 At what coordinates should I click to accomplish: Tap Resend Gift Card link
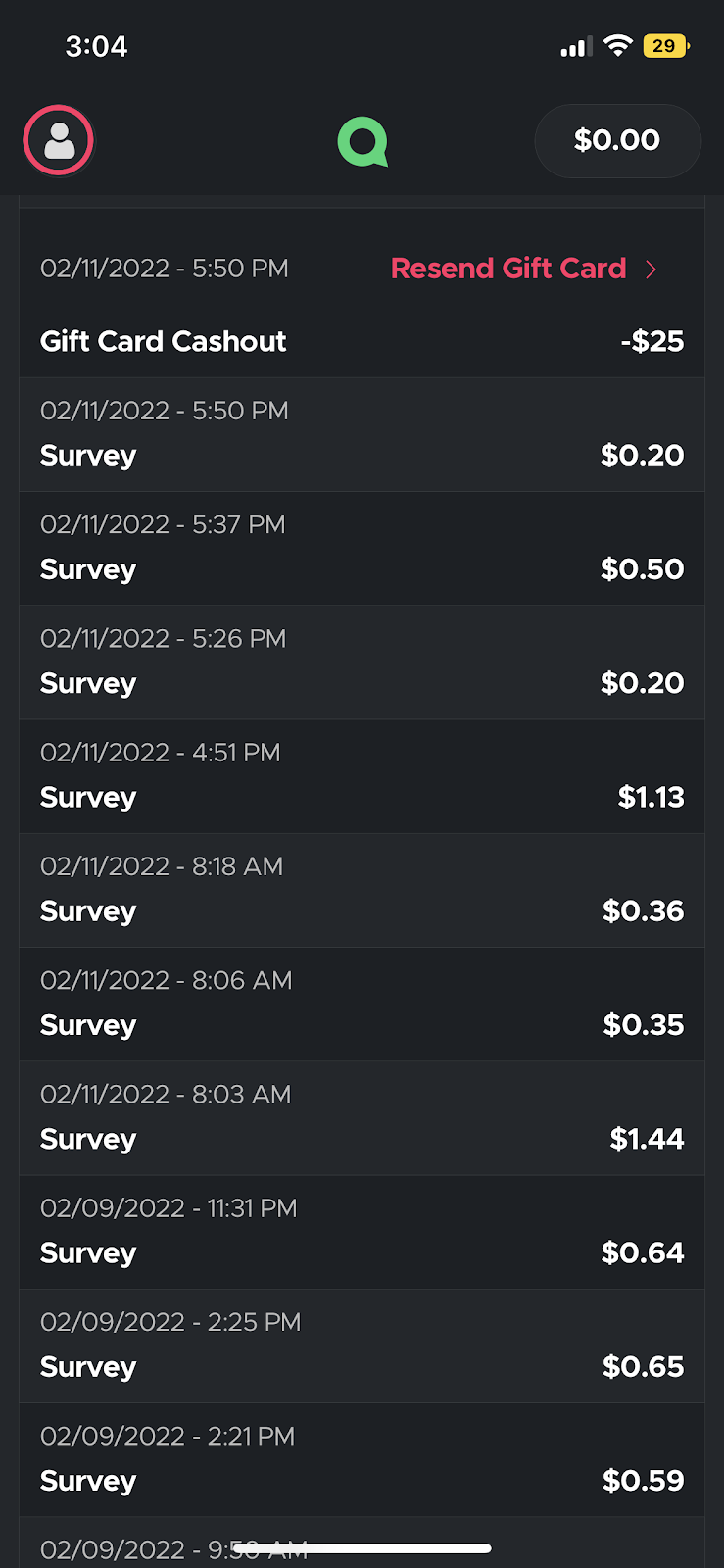pos(523,269)
